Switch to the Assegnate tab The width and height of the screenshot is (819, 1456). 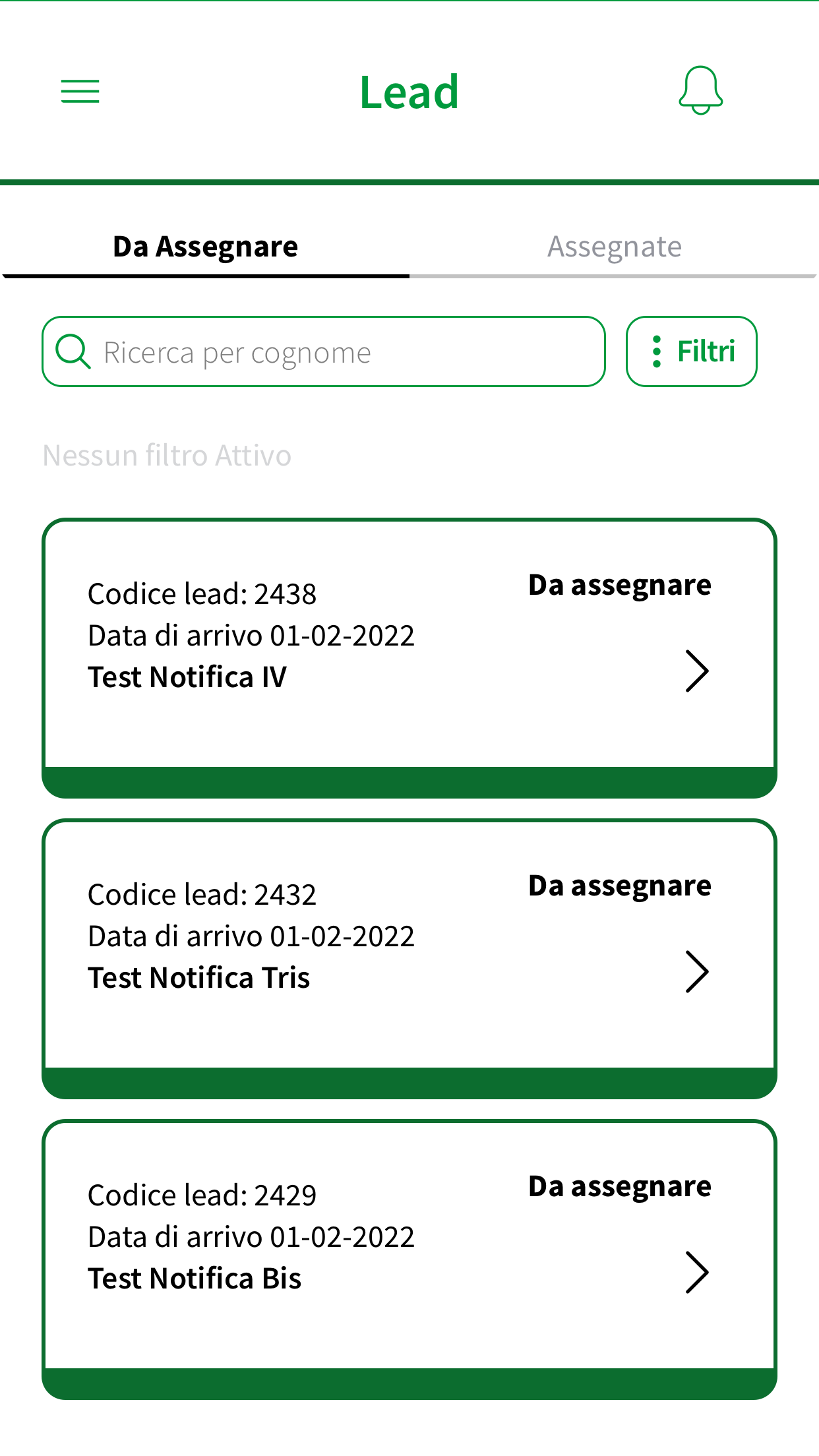[614, 247]
